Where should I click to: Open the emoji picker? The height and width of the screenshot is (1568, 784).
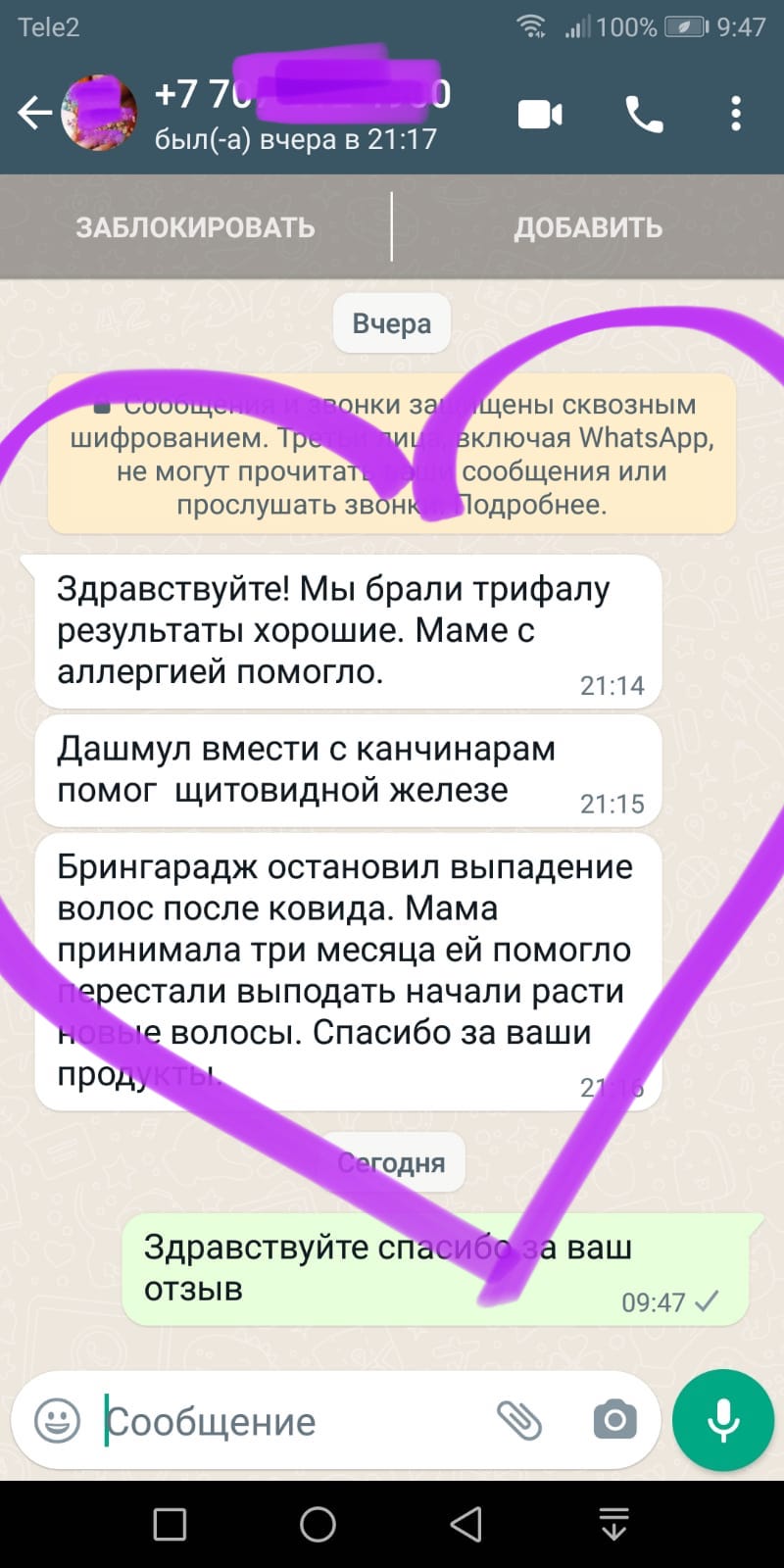click(x=57, y=1420)
